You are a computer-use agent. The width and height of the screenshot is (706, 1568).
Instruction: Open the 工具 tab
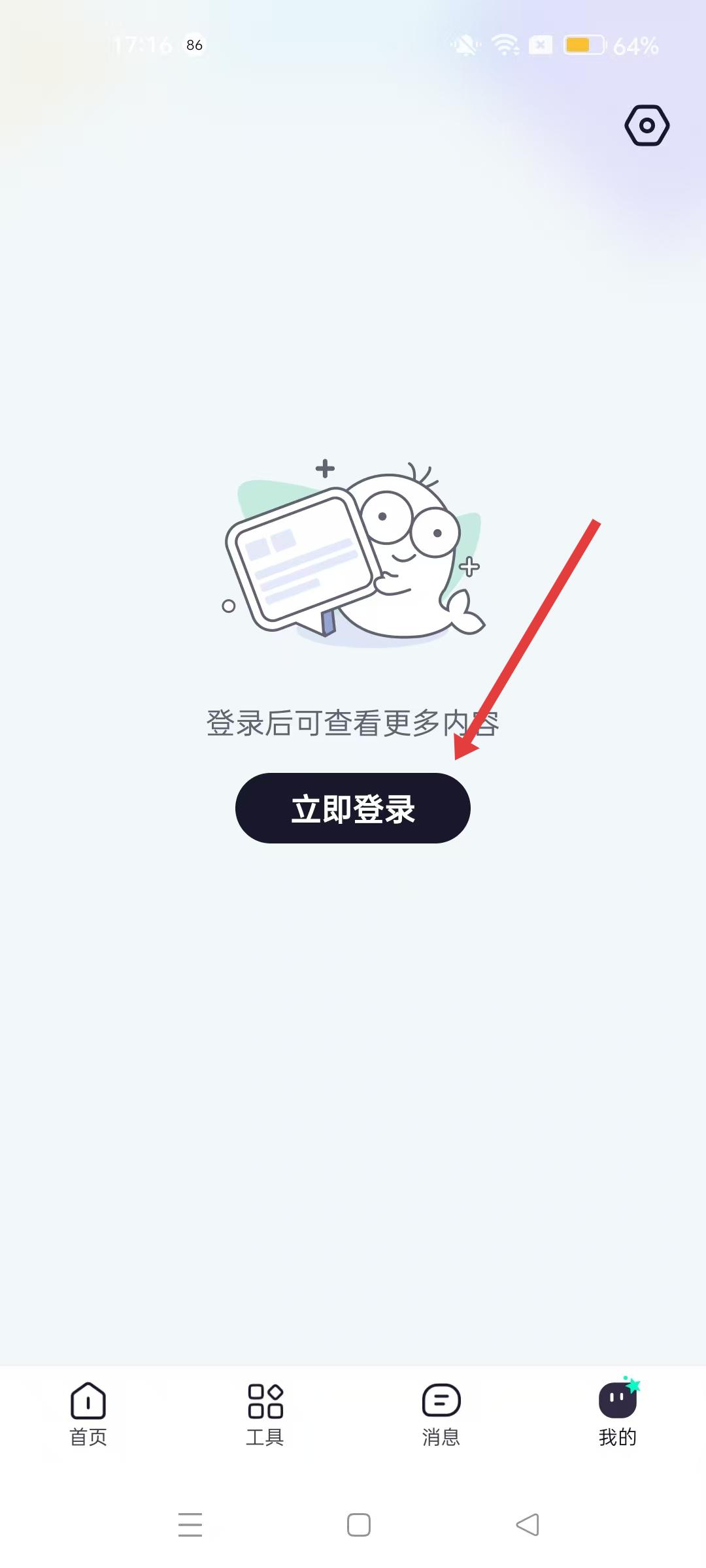pos(265,1413)
